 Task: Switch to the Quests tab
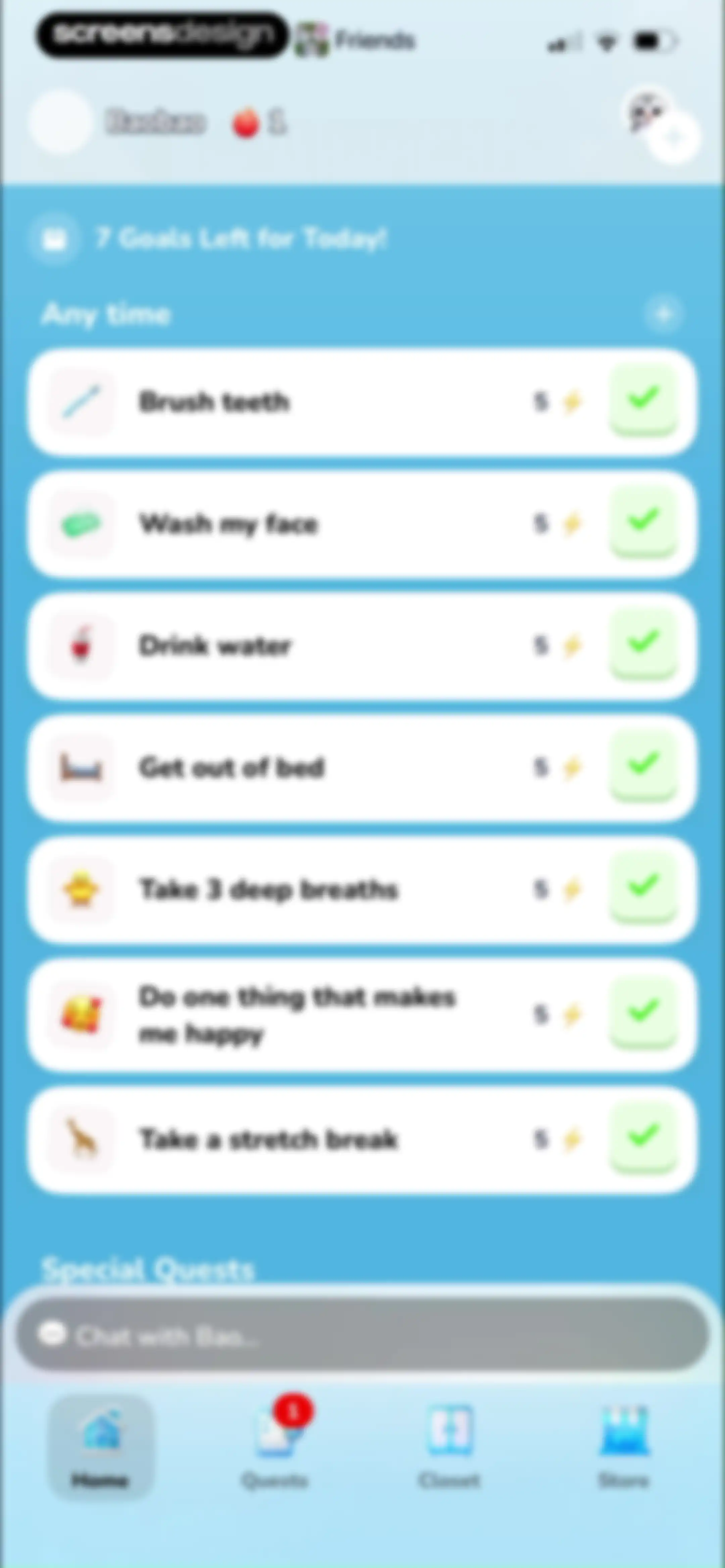point(275,1445)
